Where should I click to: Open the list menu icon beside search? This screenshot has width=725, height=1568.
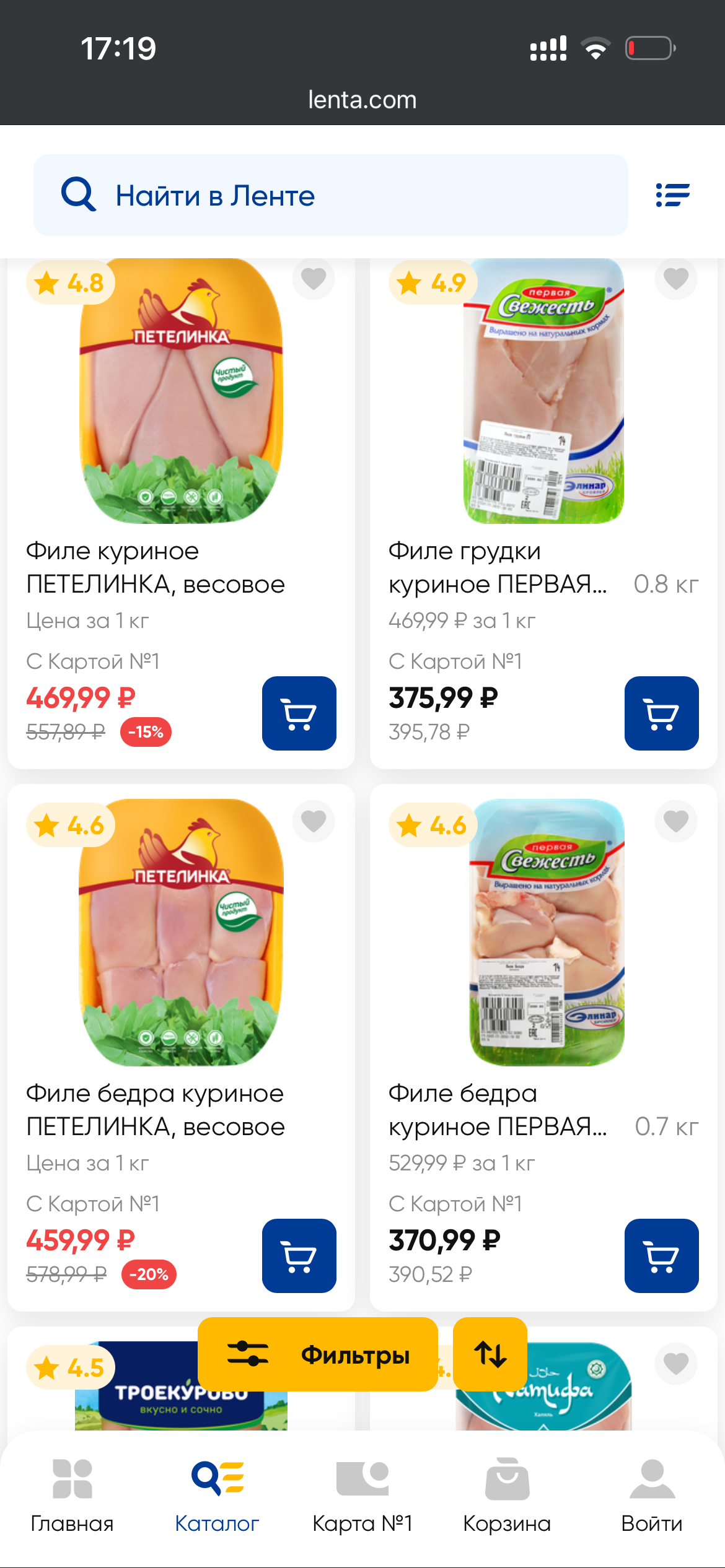[672, 195]
